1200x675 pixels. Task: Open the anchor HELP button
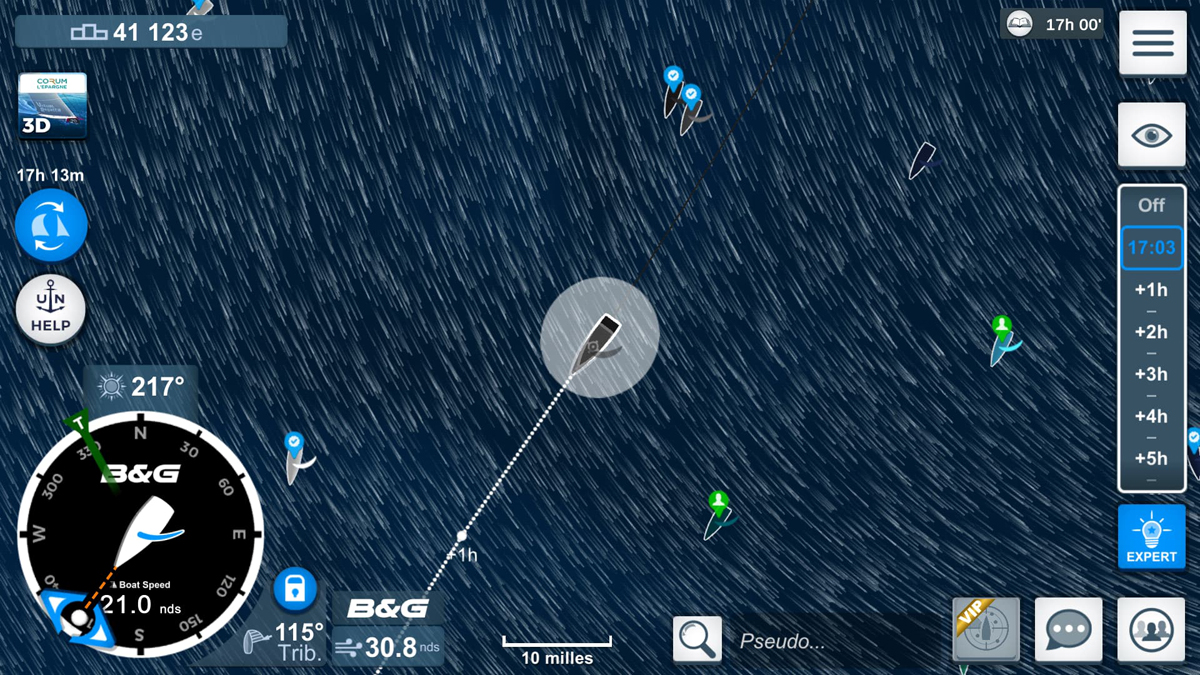[x=51, y=310]
